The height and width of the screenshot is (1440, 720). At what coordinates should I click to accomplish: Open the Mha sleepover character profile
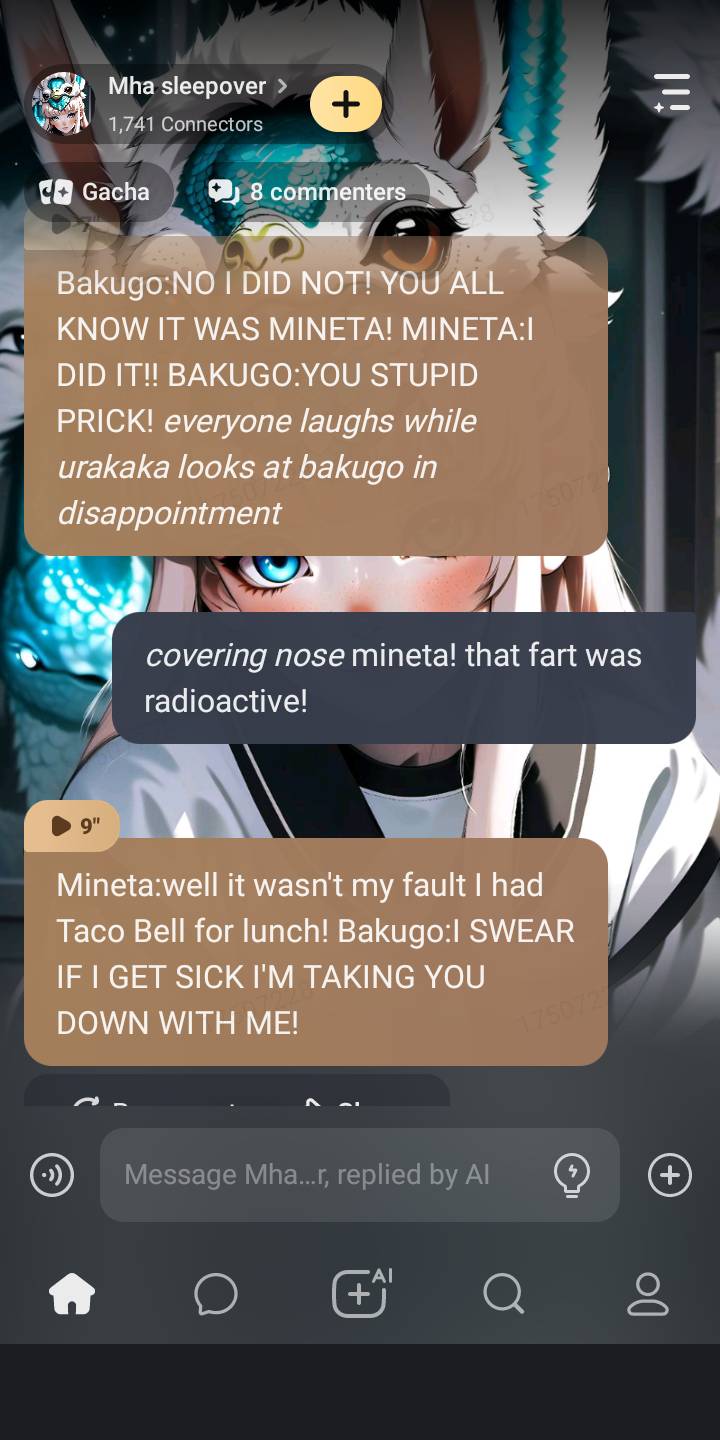pyautogui.click(x=186, y=87)
